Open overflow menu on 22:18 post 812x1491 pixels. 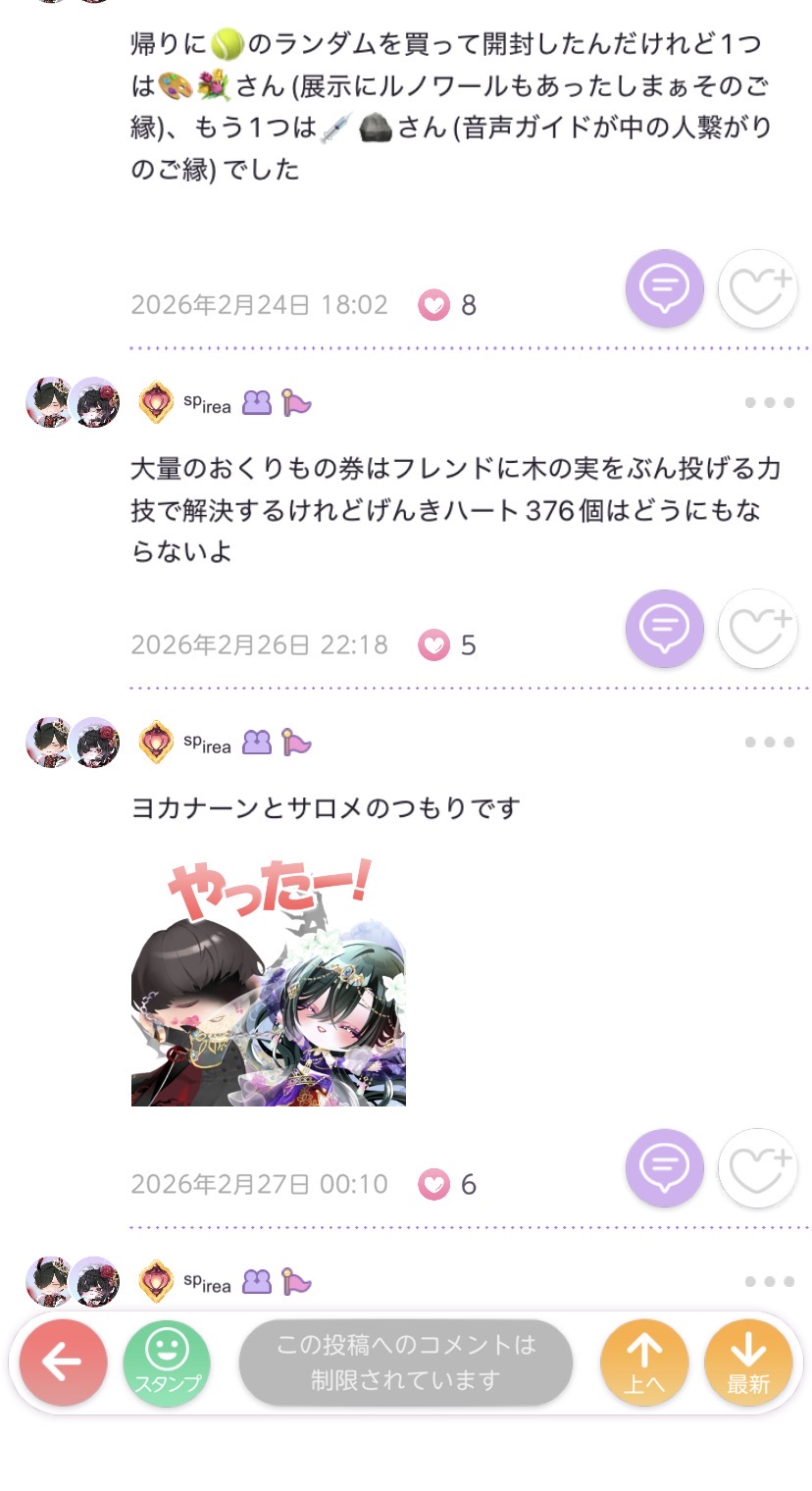pos(770,402)
